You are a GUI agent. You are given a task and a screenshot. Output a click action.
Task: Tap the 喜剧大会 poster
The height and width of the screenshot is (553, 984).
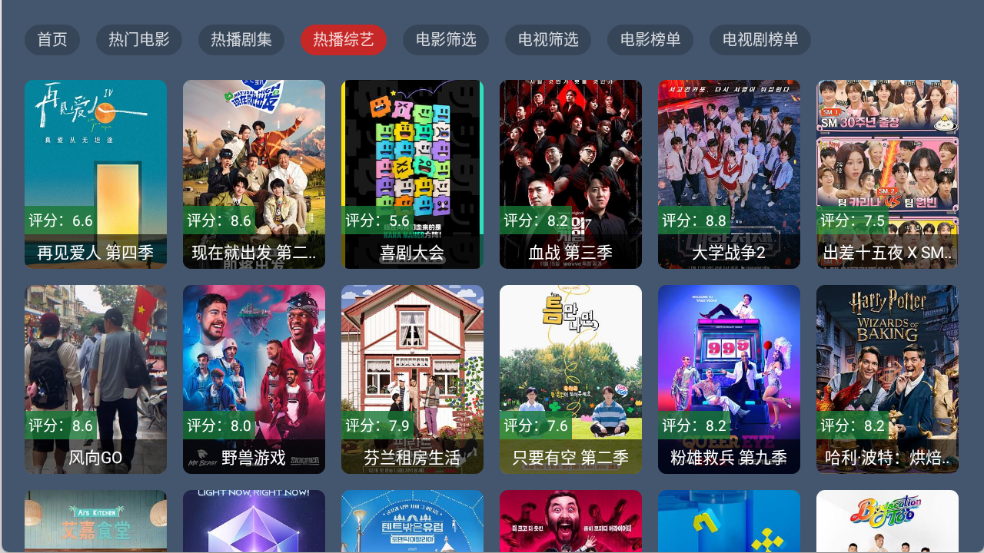[x=412, y=174]
